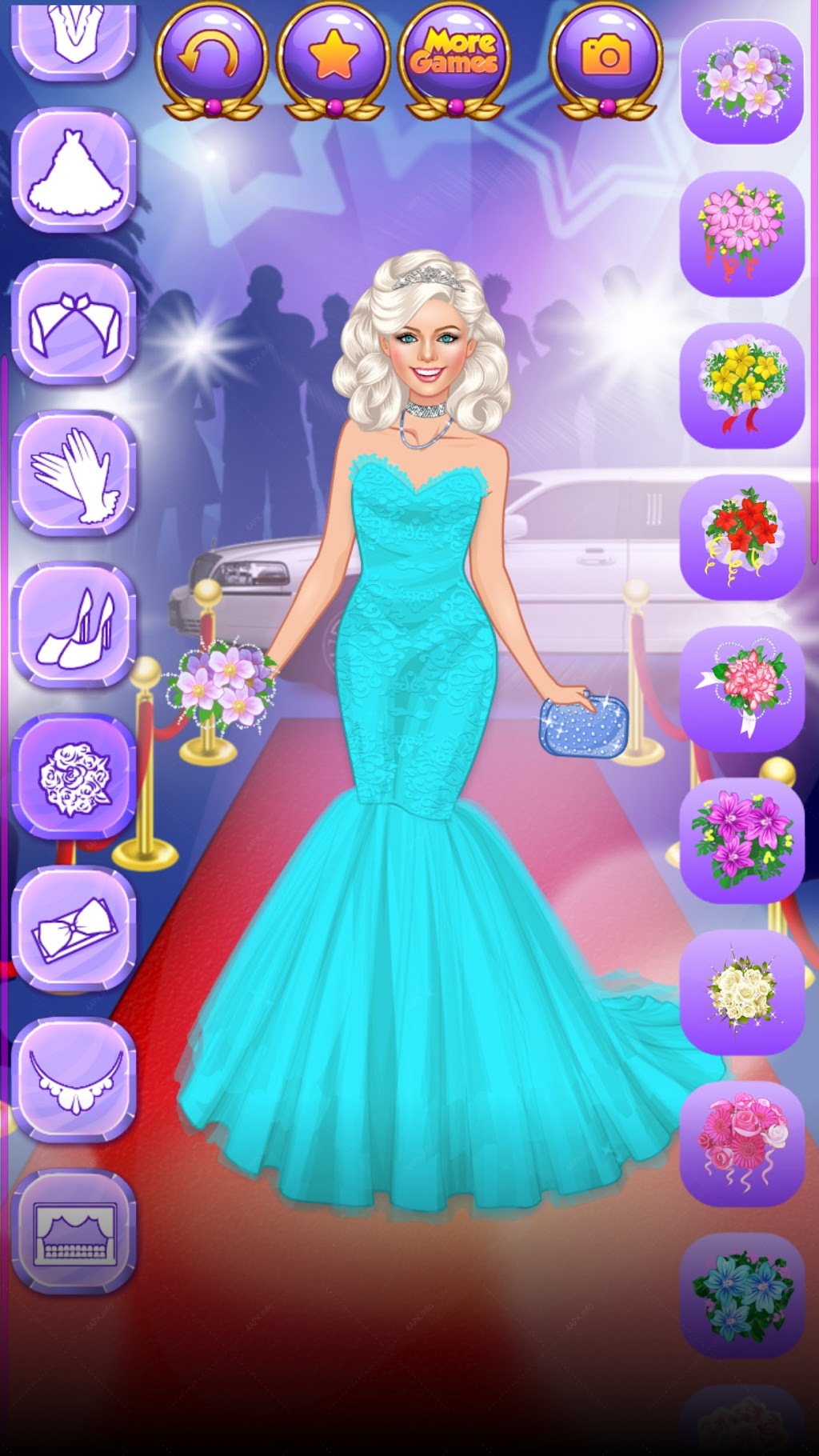Pick the magenta lily bouquet
The width and height of the screenshot is (819, 1456).
[x=742, y=841]
